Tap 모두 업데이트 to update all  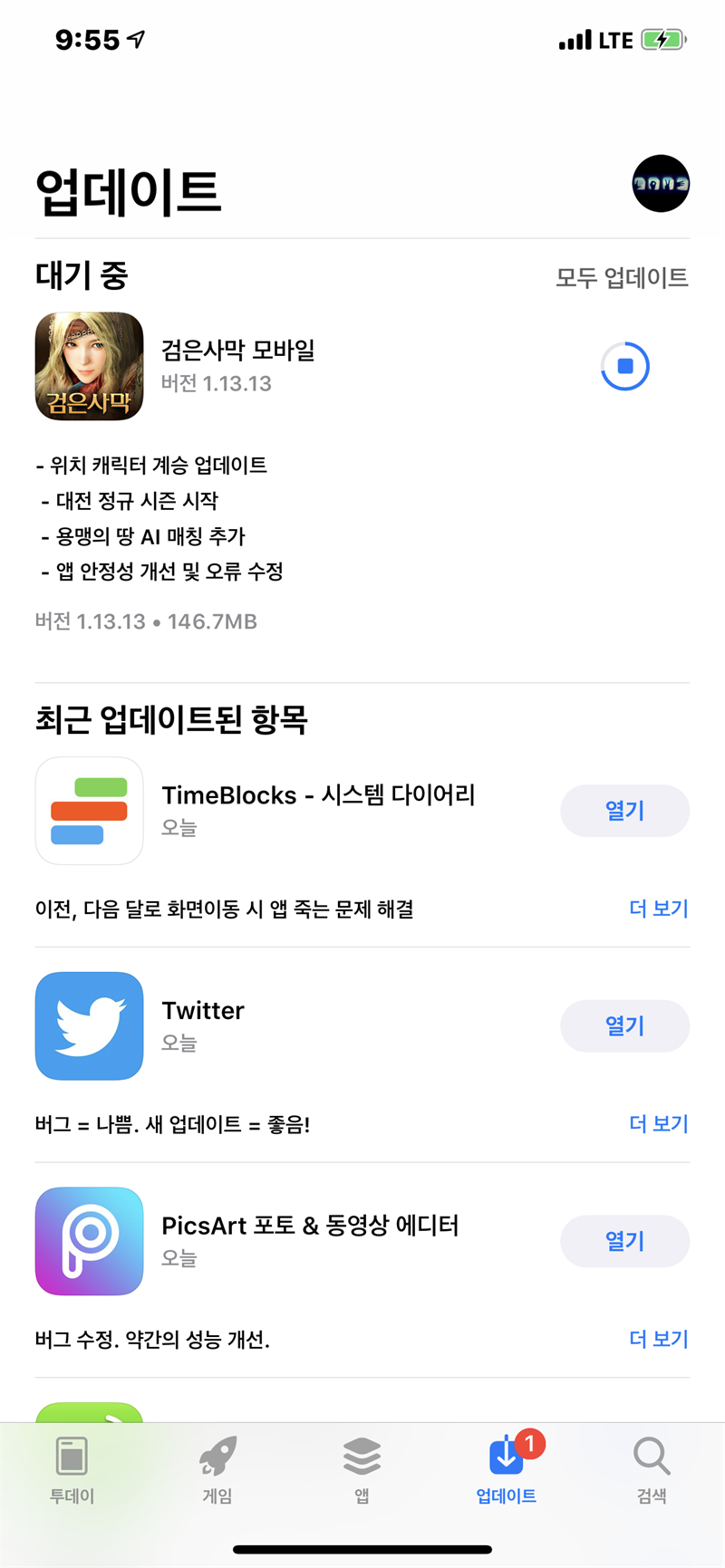[x=622, y=277]
